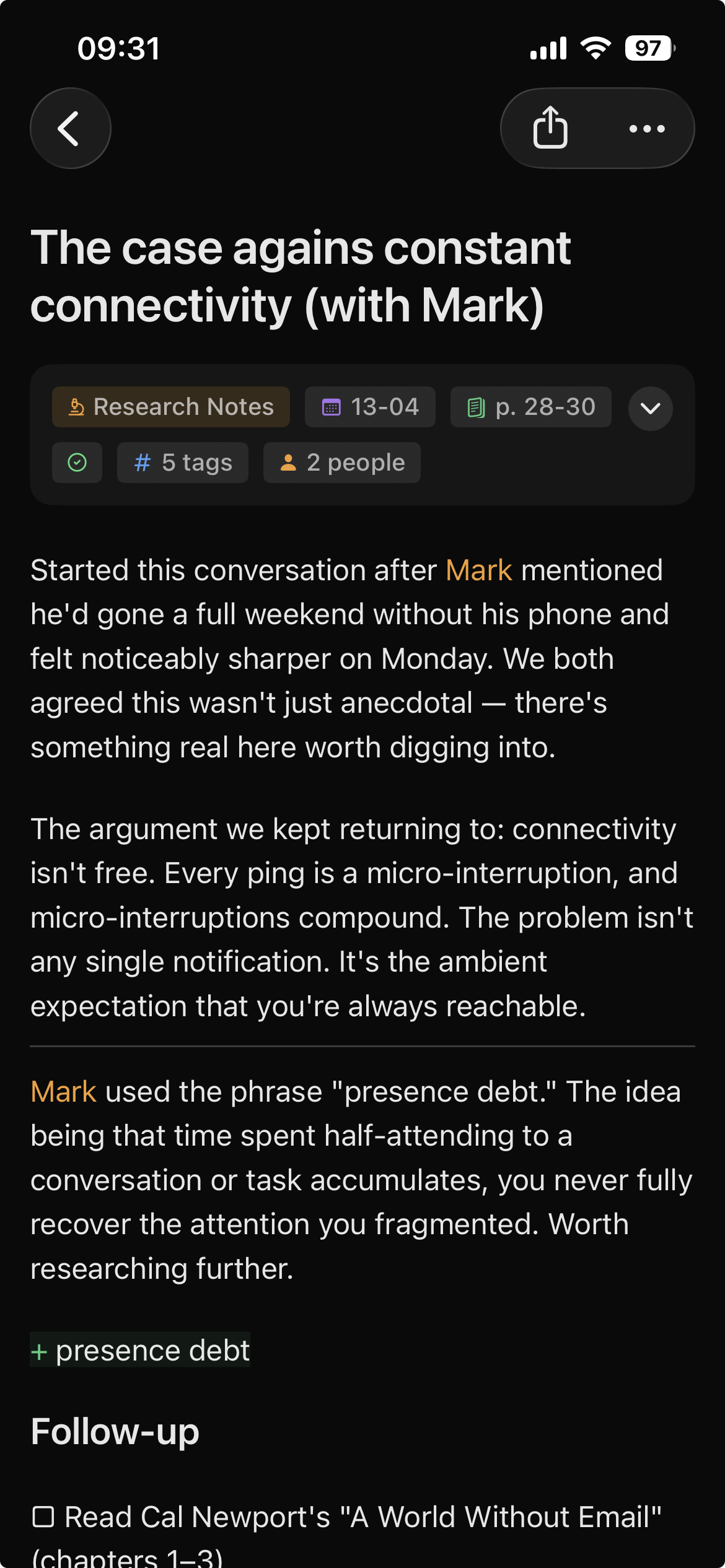Share this note
Screen dimensions: 725x1568
tap(550, 128)
